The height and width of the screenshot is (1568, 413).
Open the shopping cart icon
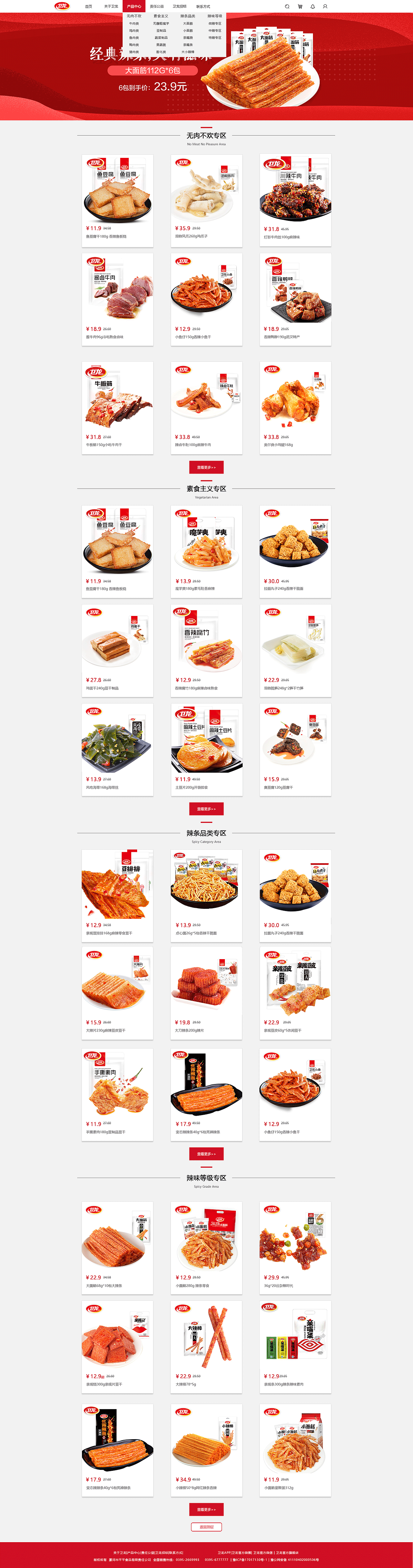[x=300, y=7]
